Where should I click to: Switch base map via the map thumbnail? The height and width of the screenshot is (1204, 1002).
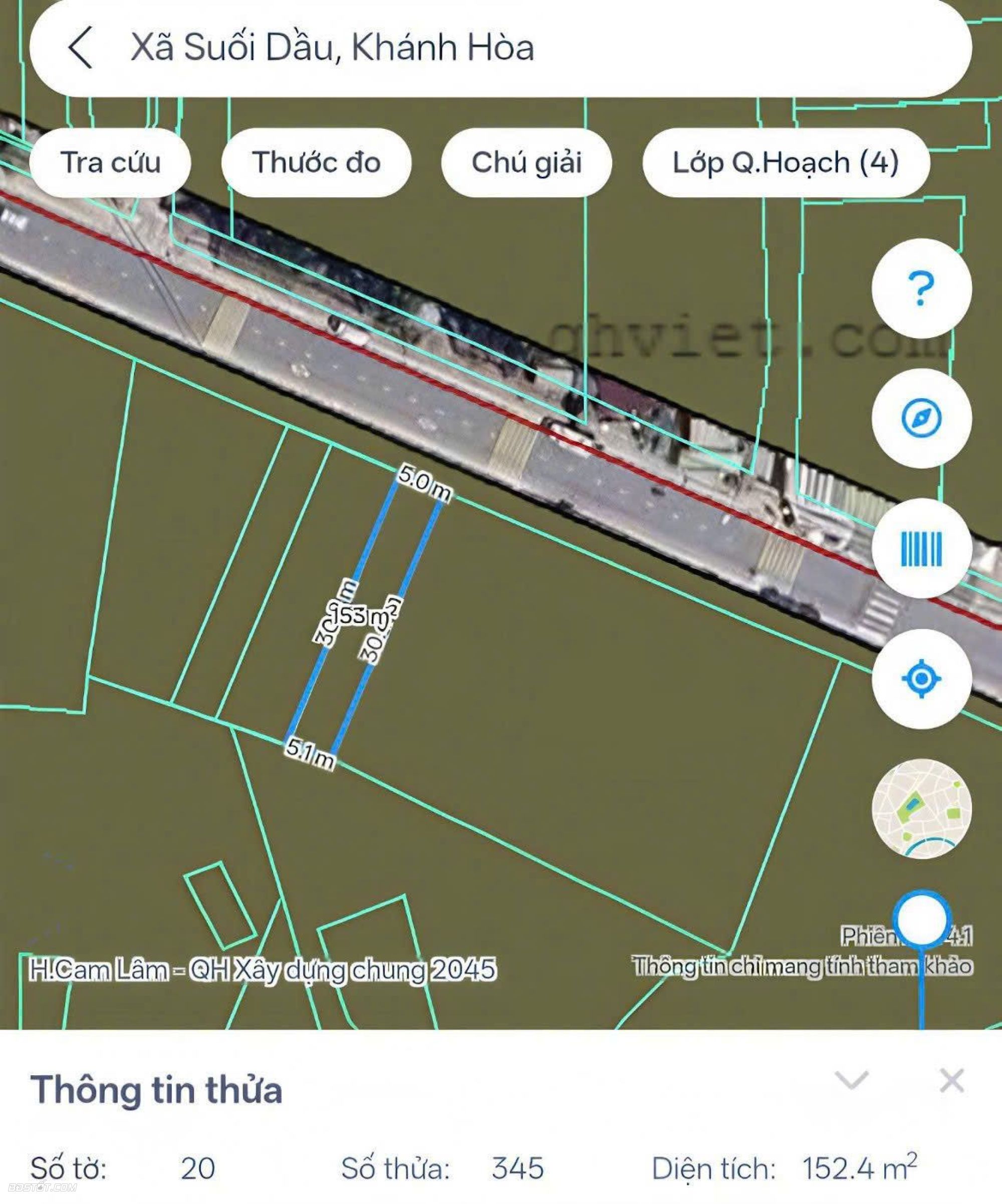point(921,809)
